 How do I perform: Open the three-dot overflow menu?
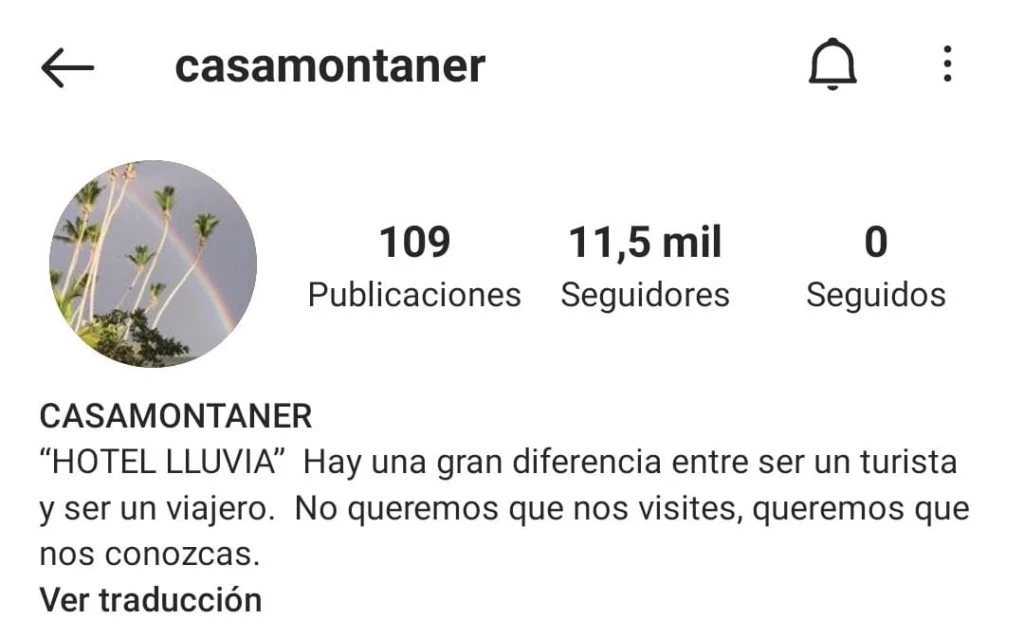point(946,65)
